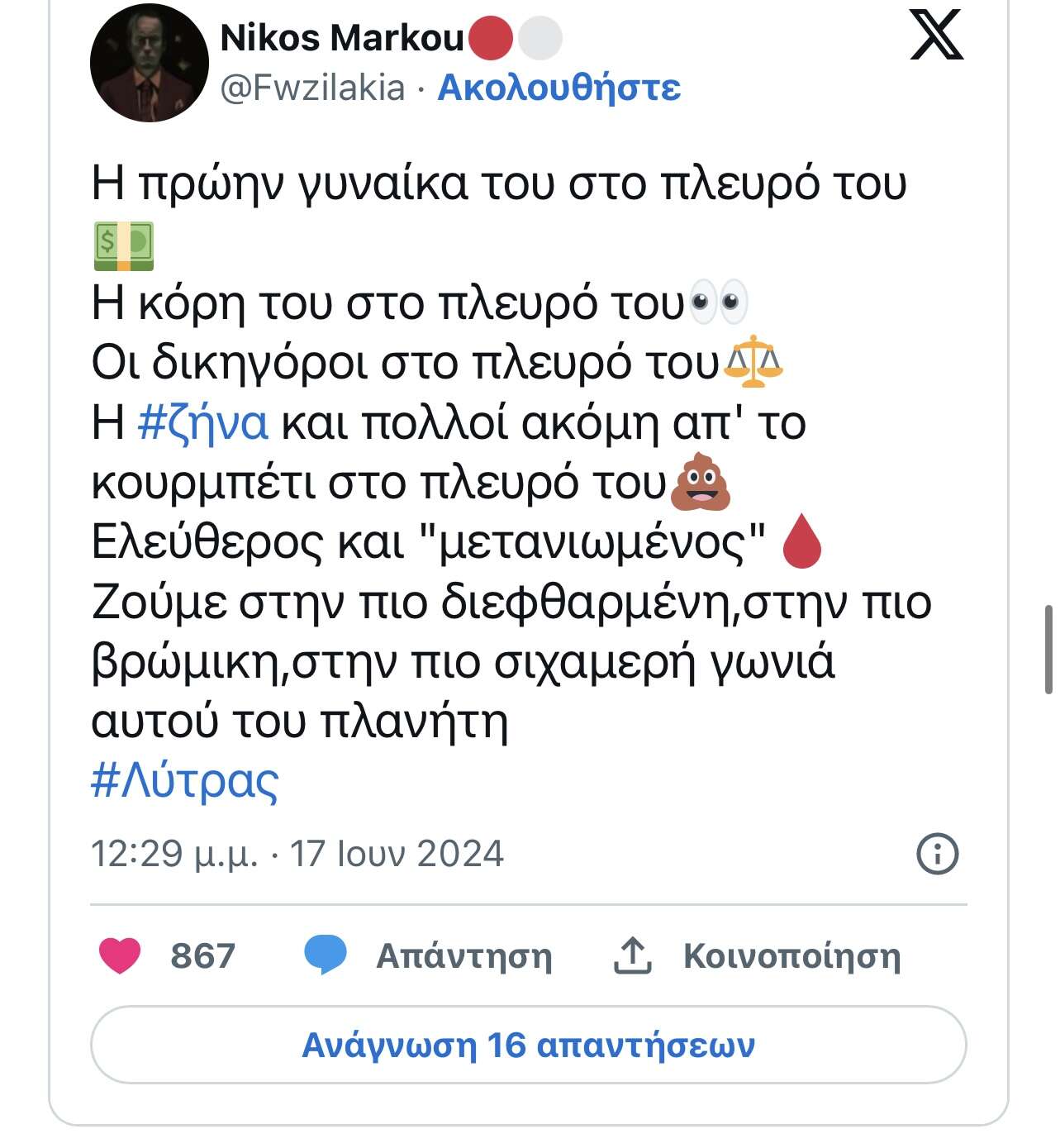Share the tweet via Κοινοποίηση
This screenshot has height=1148, width=1060.
791,955
